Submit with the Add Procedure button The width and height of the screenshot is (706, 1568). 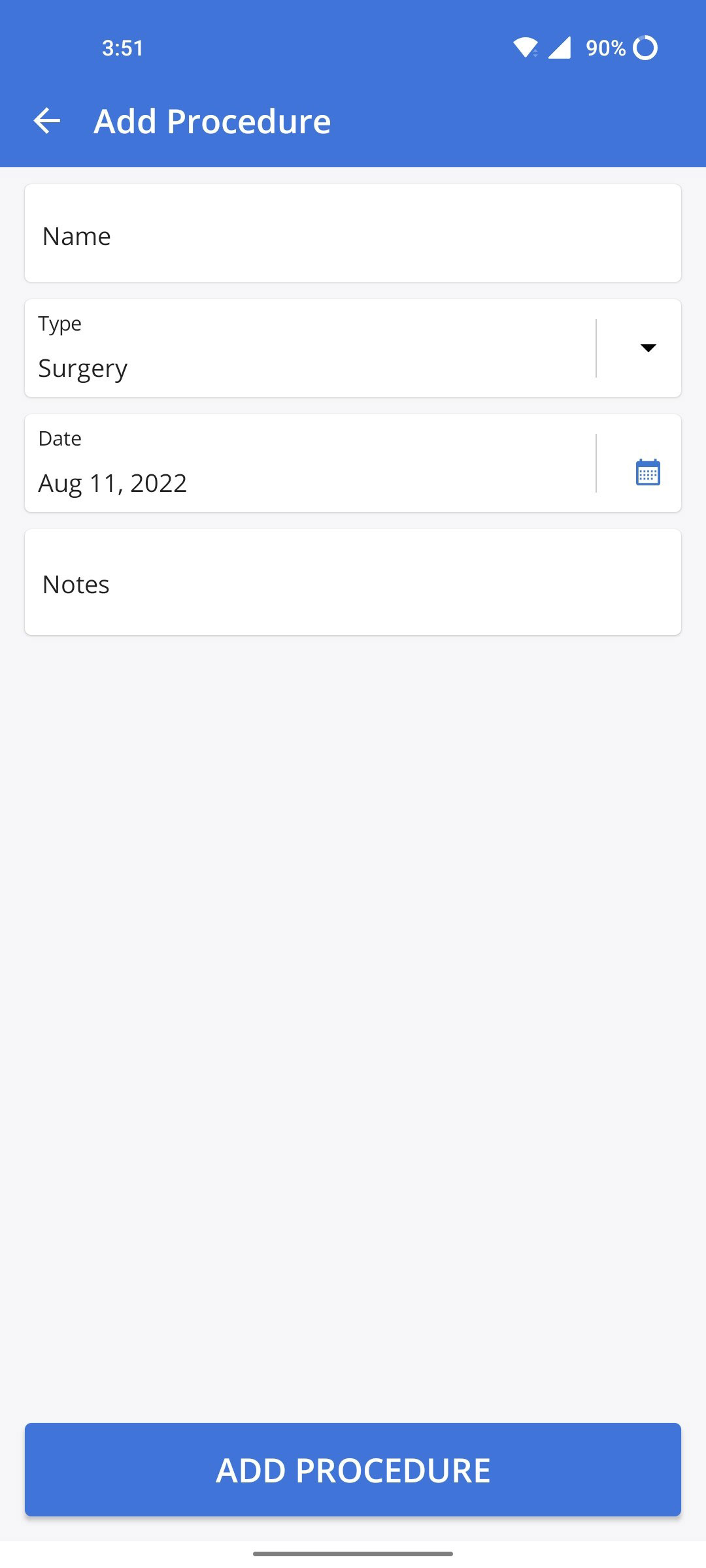353,1469
